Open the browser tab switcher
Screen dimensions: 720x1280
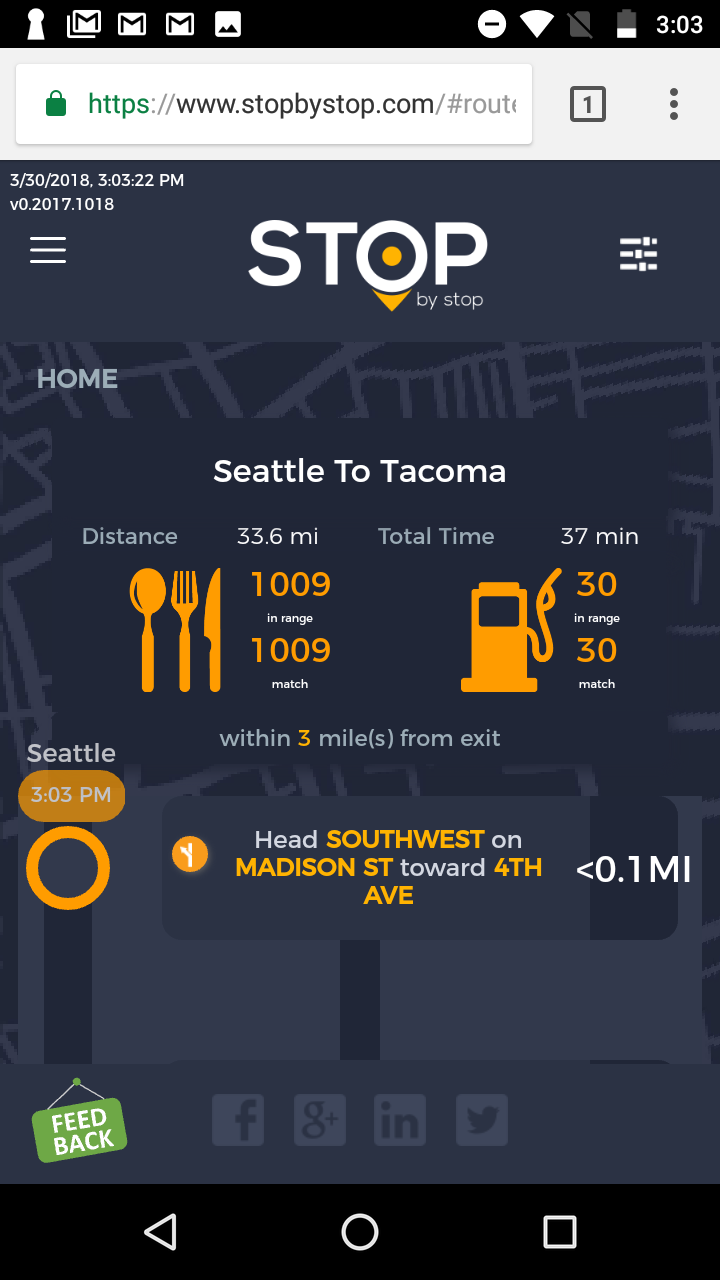pos(588,104)
